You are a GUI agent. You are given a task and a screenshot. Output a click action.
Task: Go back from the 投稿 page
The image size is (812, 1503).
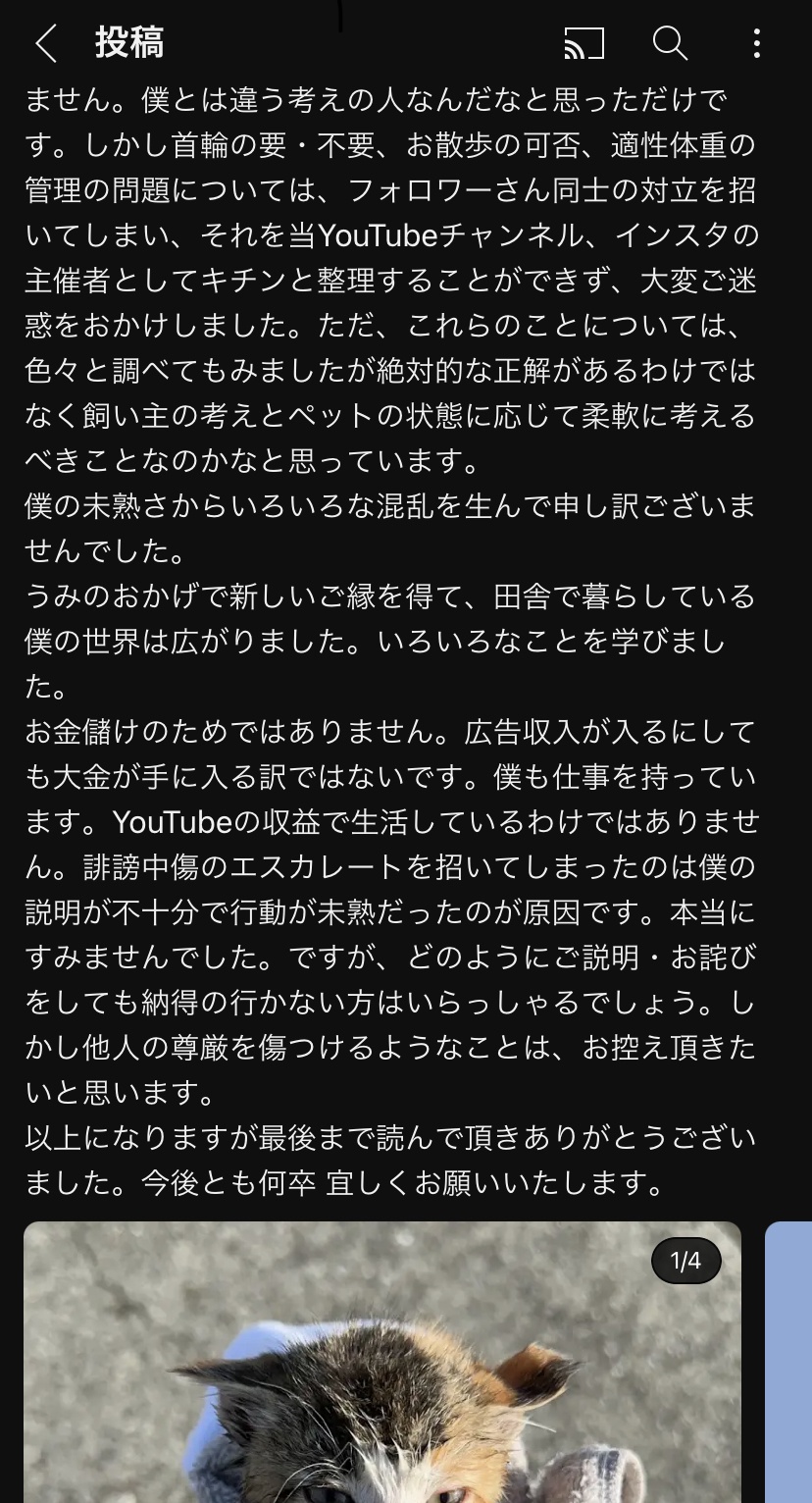(46, 43)
